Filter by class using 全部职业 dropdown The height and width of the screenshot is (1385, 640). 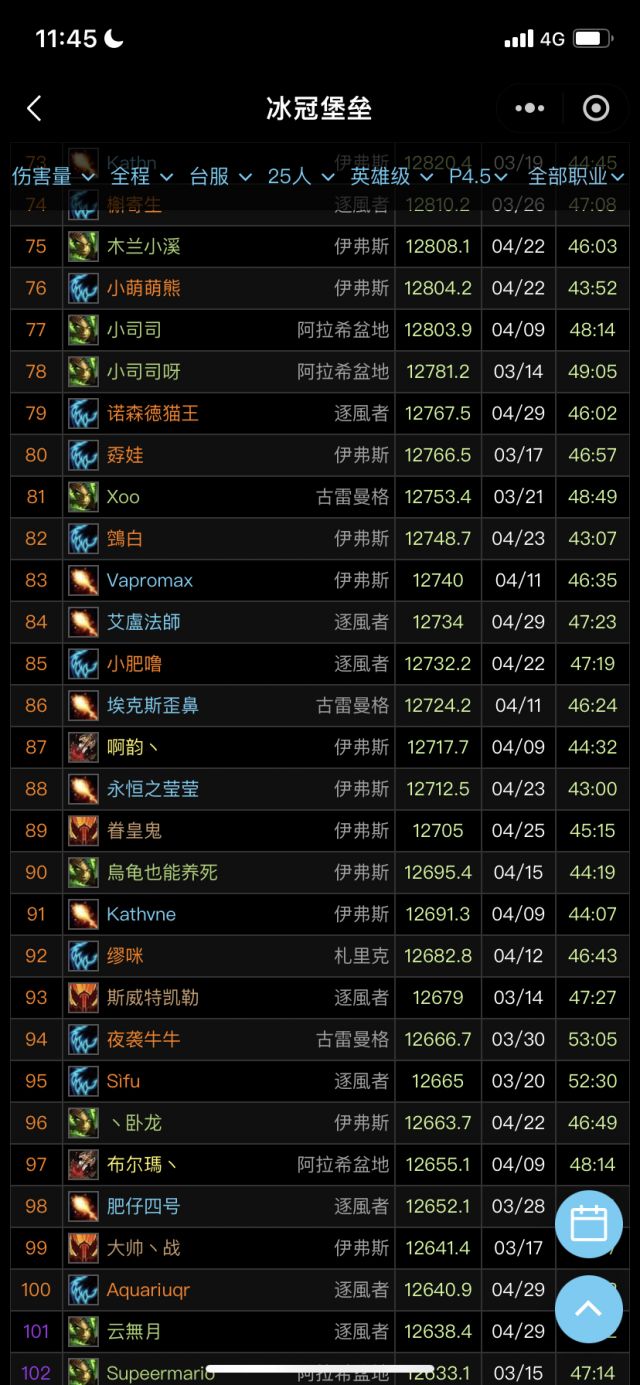click(576, 176)
